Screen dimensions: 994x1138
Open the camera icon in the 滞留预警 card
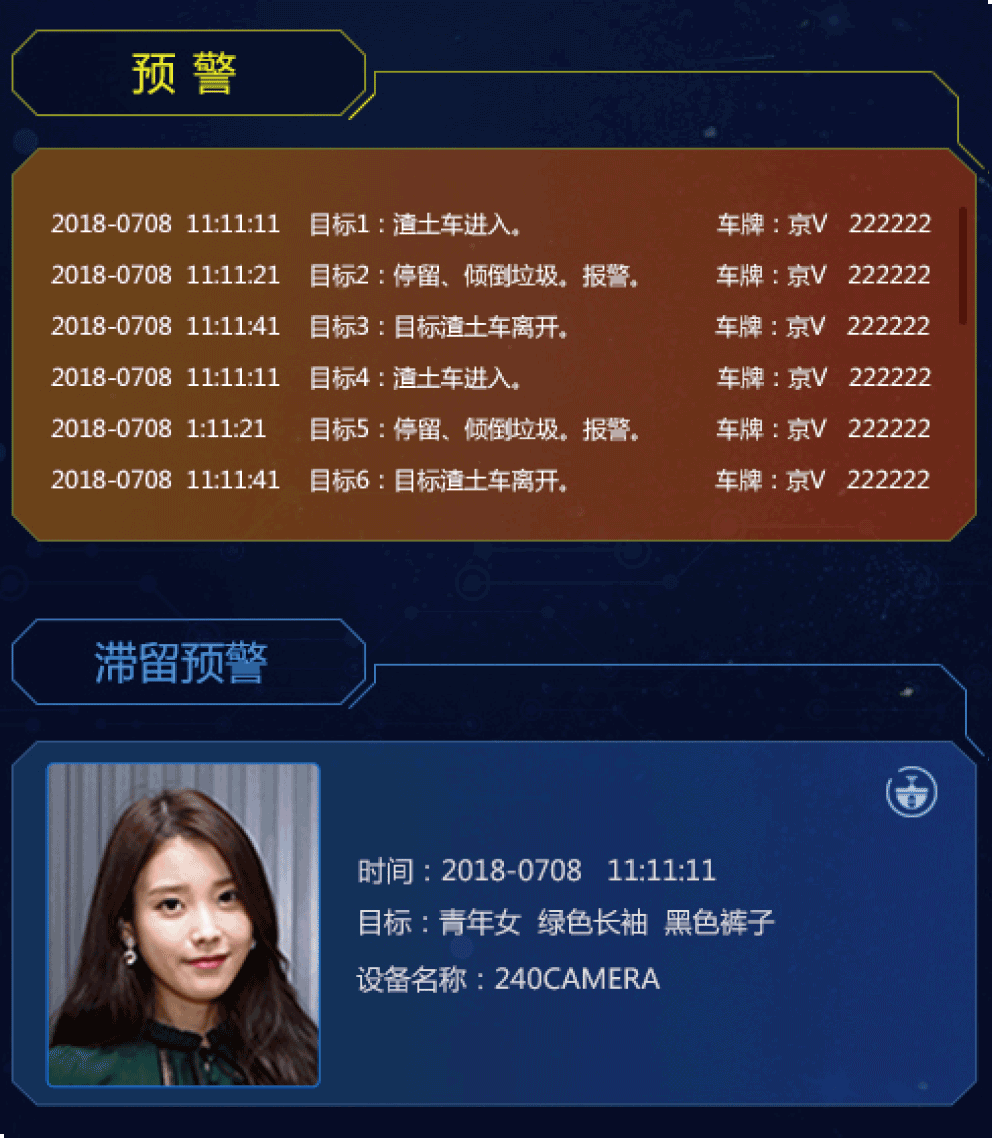(911, 793)
